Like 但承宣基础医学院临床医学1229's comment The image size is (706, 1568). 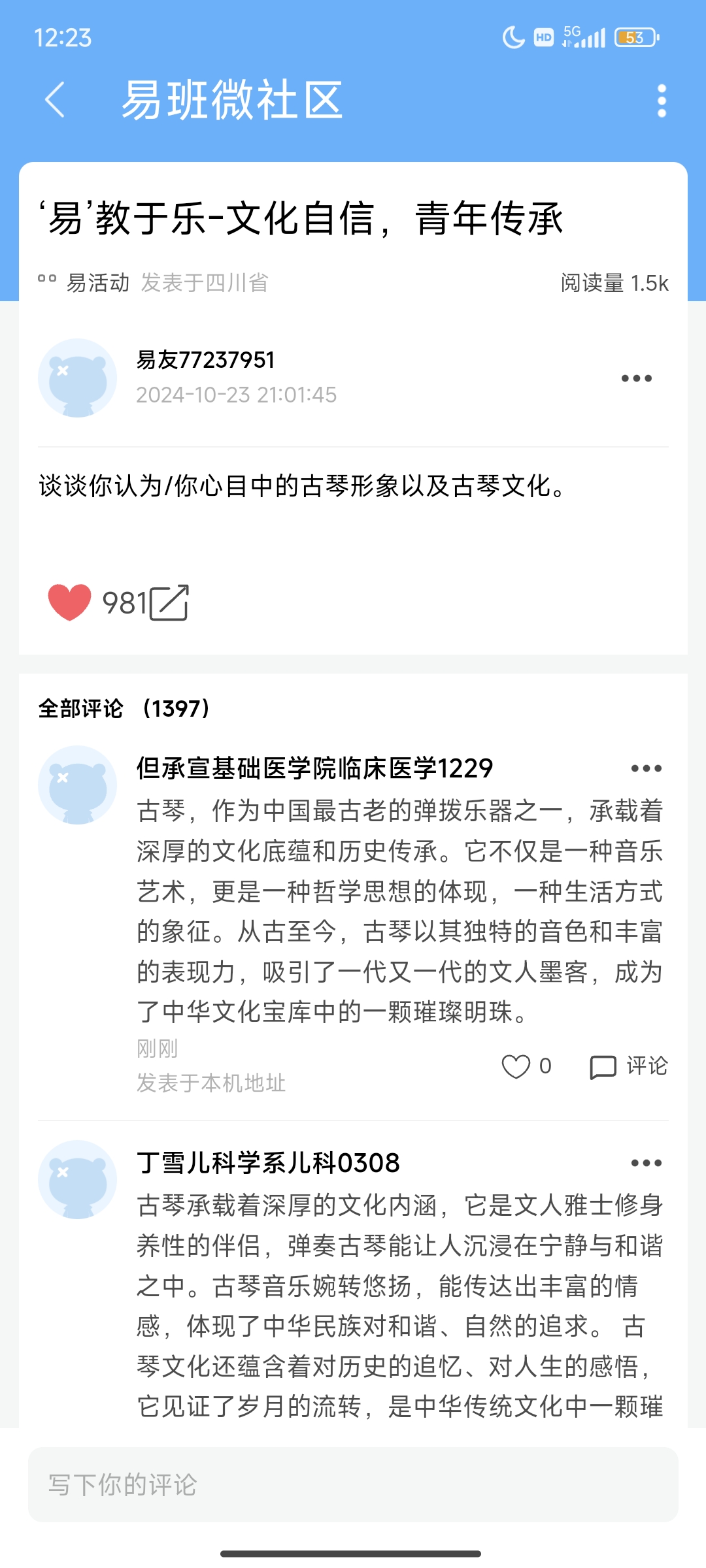[516, 1066]
